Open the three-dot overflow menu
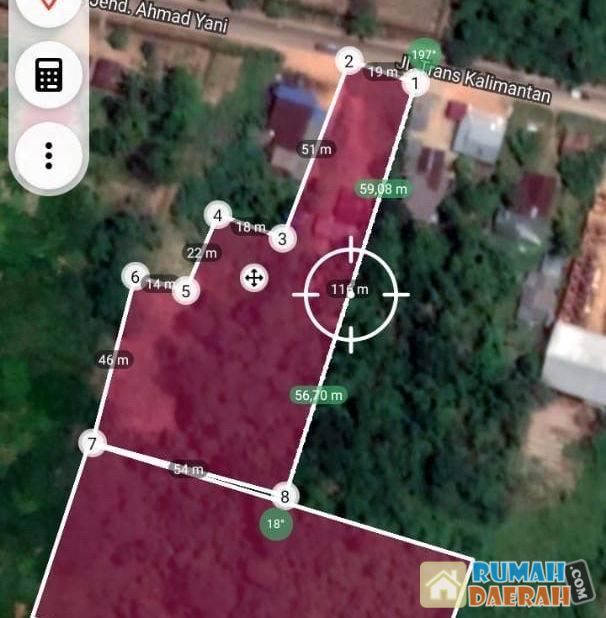 48,155
